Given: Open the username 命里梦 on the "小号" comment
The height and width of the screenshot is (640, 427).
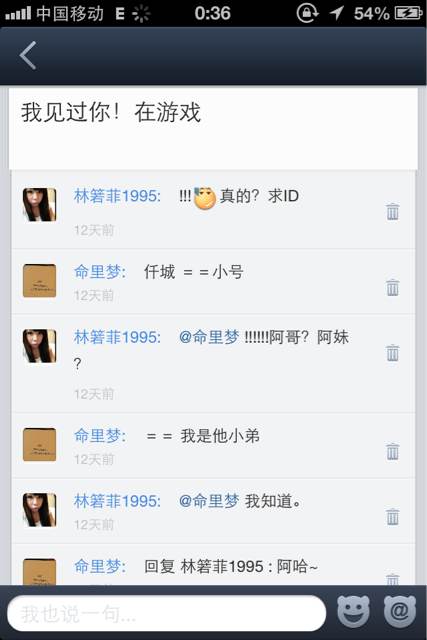Looking at the screenshot, I should click(x=100, y=272).
